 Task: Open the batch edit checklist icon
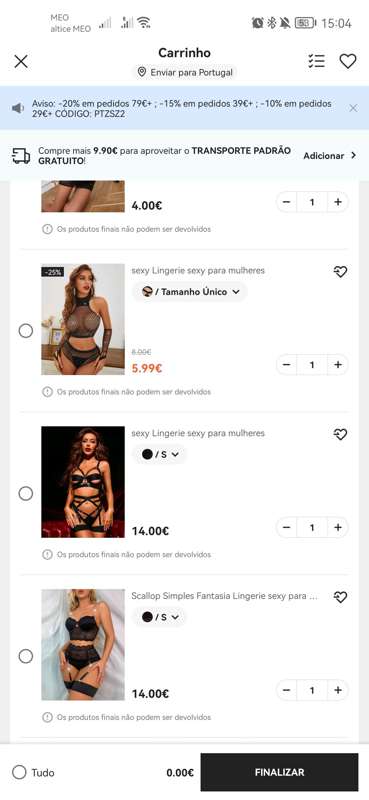316,61
